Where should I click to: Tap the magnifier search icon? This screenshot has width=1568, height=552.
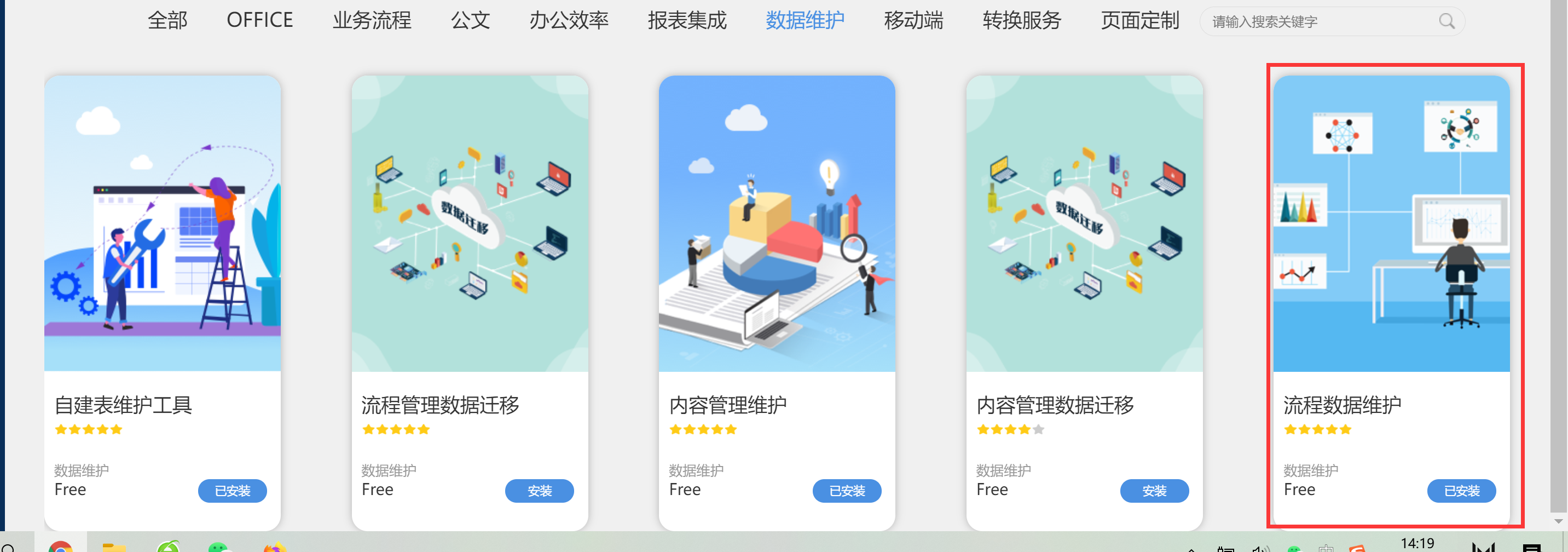[x=1447, y=22]
